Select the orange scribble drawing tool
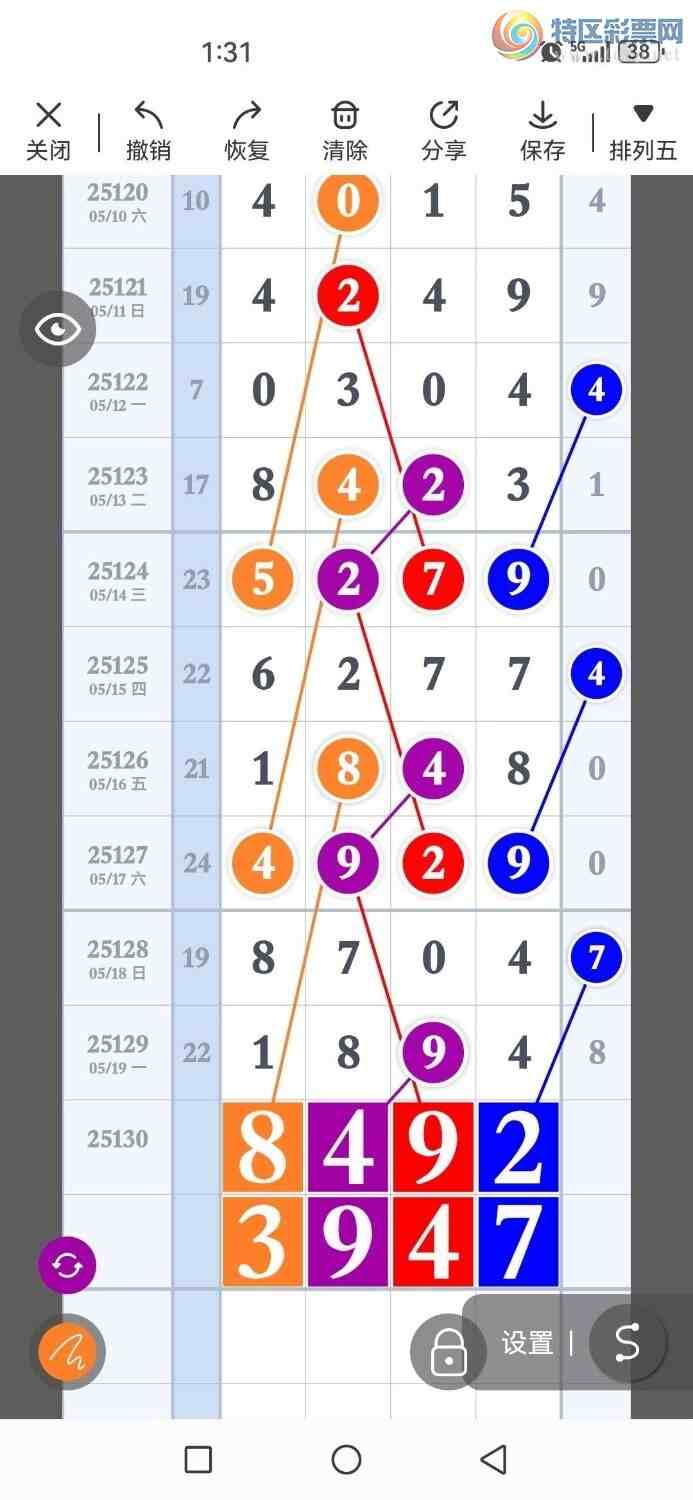The image size is (693, 1500). pos(67,1352)
